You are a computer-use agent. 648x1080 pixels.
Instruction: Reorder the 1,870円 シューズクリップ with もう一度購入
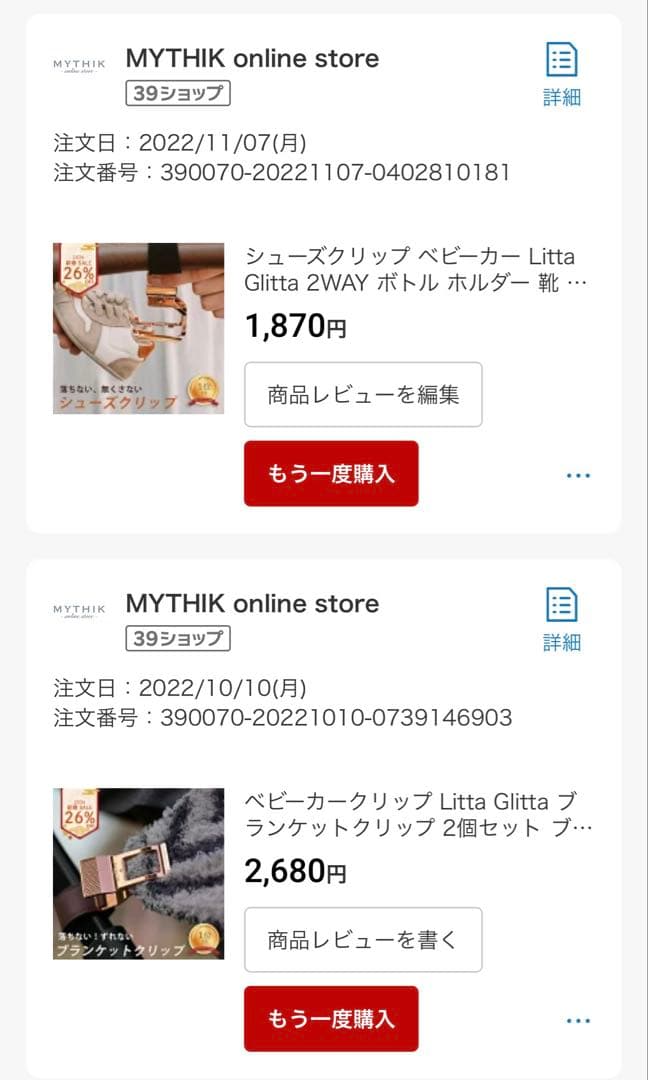(x=331, y=474)
